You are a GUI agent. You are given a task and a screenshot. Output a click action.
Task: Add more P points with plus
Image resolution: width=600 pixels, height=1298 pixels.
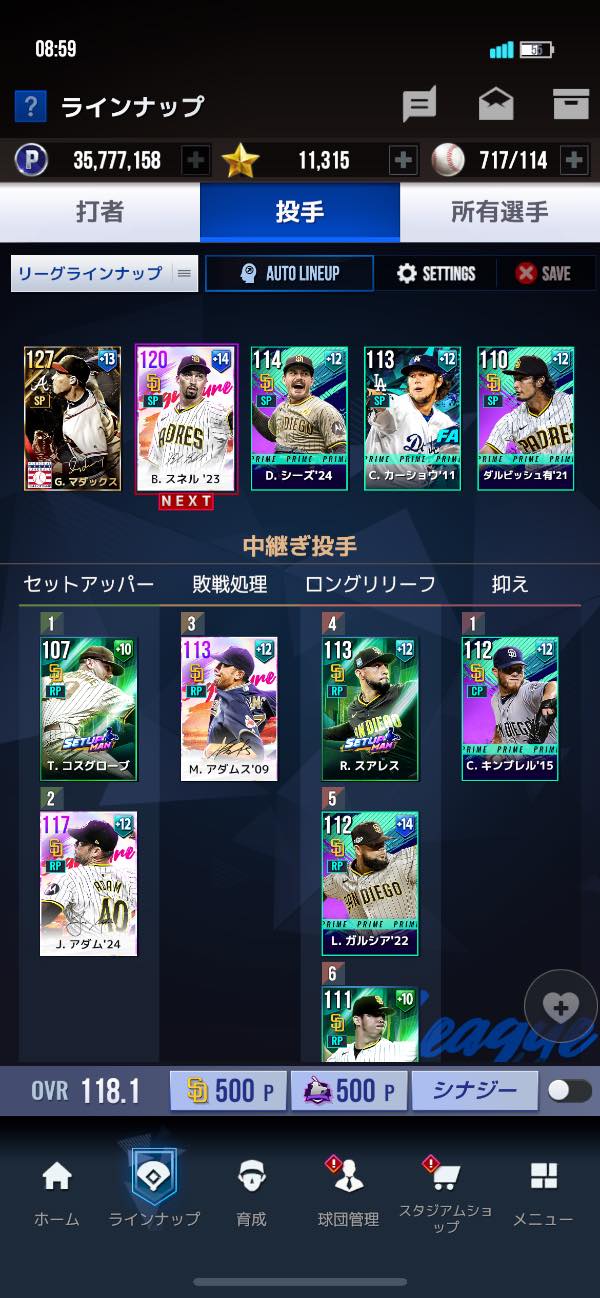195,160
